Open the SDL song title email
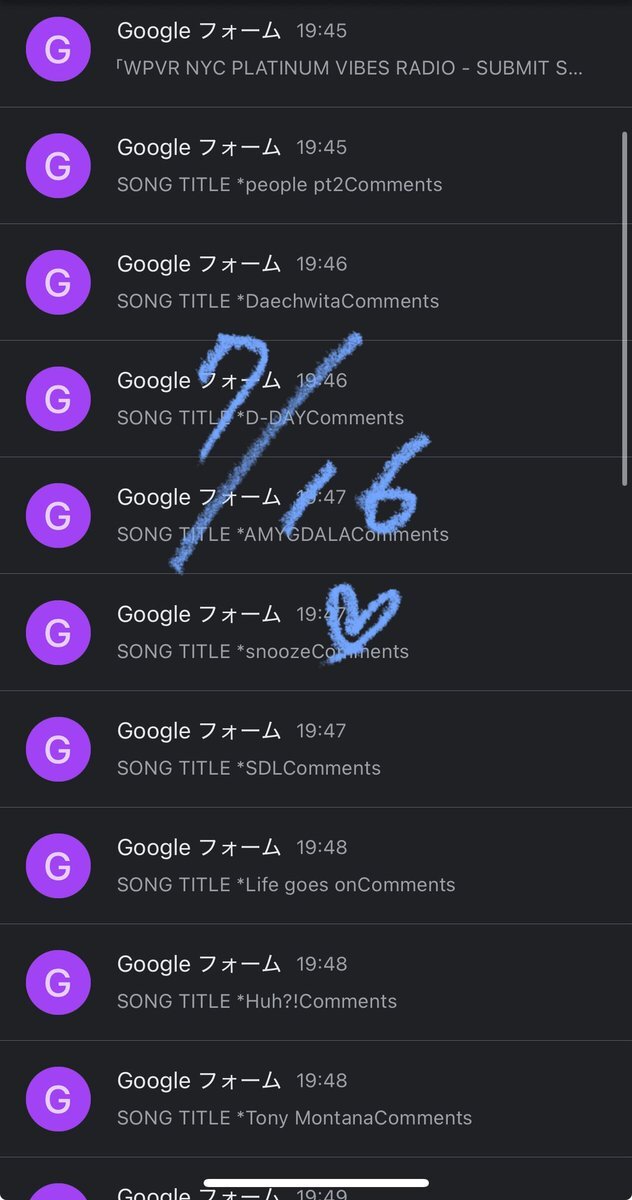The image size is (632, 1200). tap(316, 749)
